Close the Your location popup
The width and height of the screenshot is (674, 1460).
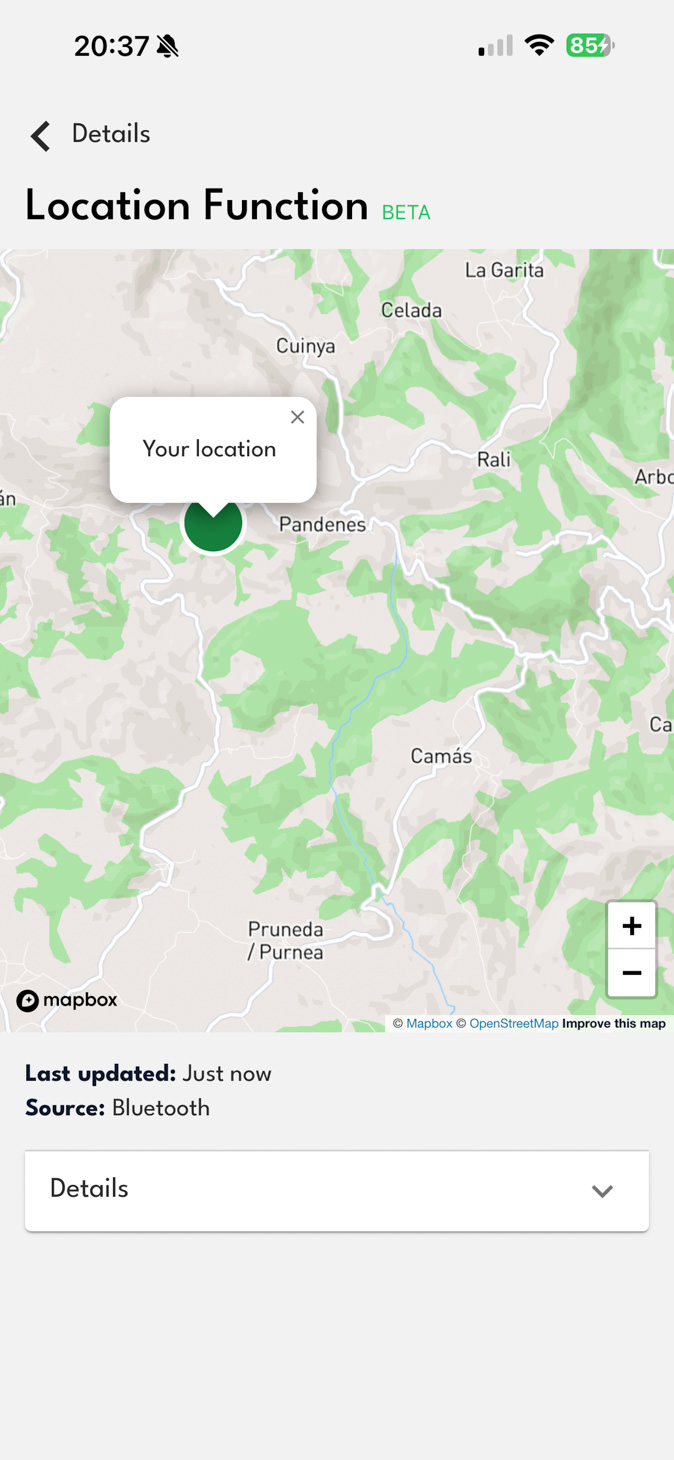(x=297, y=418)
